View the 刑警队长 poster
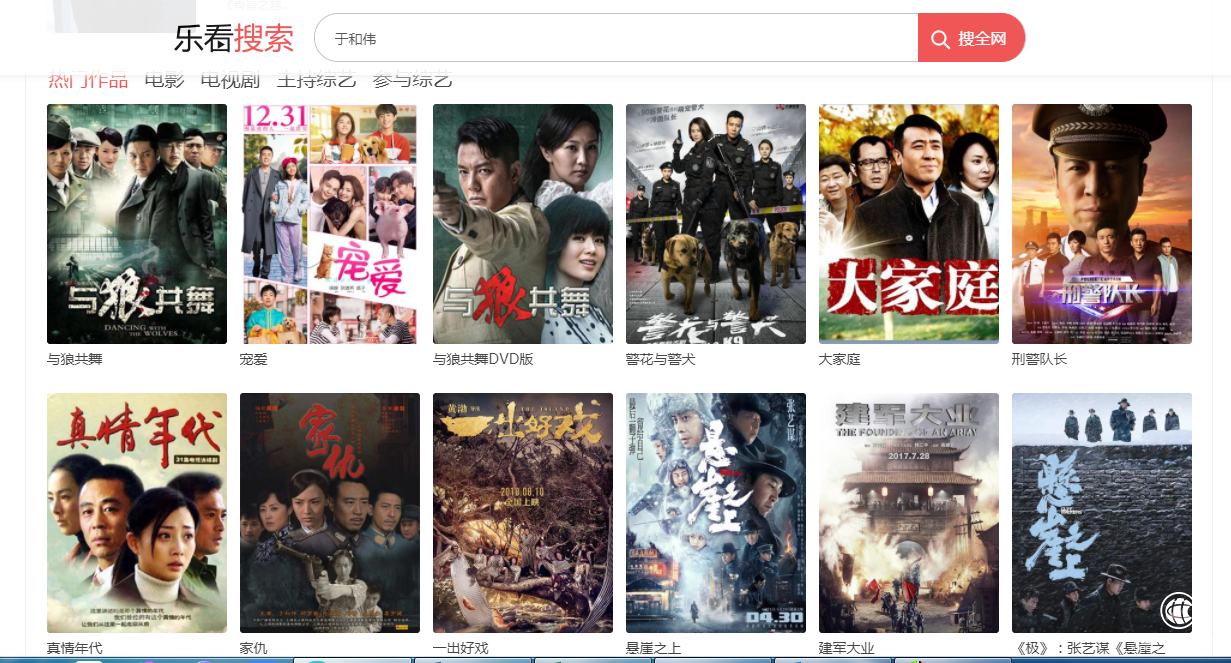1231x663 pixels. (x=1102, y=224)
